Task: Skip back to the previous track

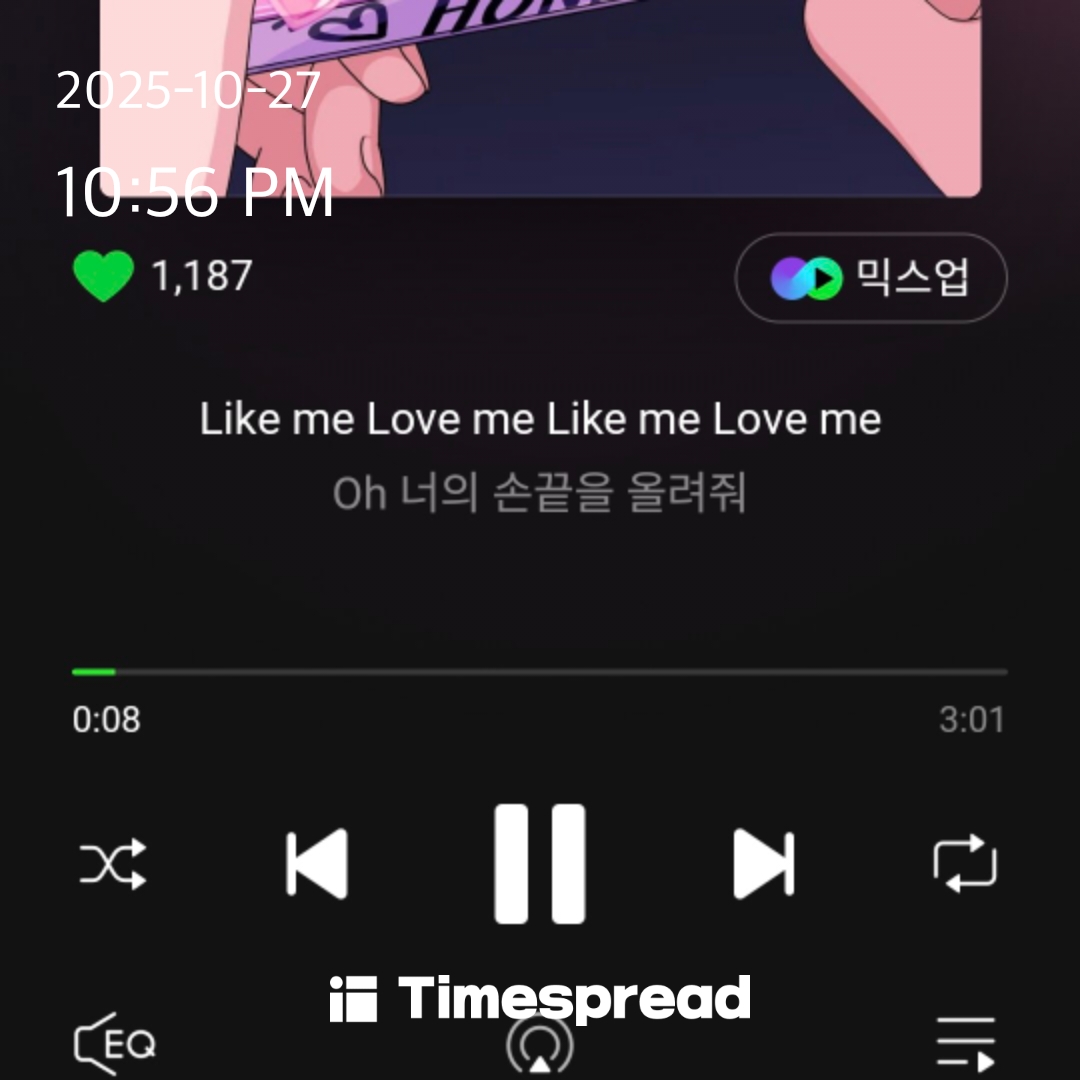Action: [x=317, y=863]
